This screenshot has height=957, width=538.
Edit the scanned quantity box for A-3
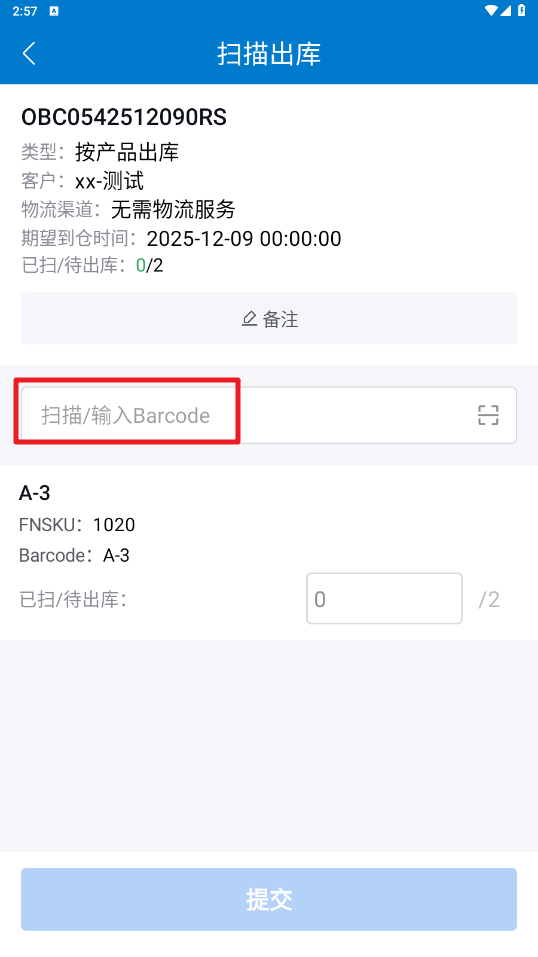pos(384,599)
